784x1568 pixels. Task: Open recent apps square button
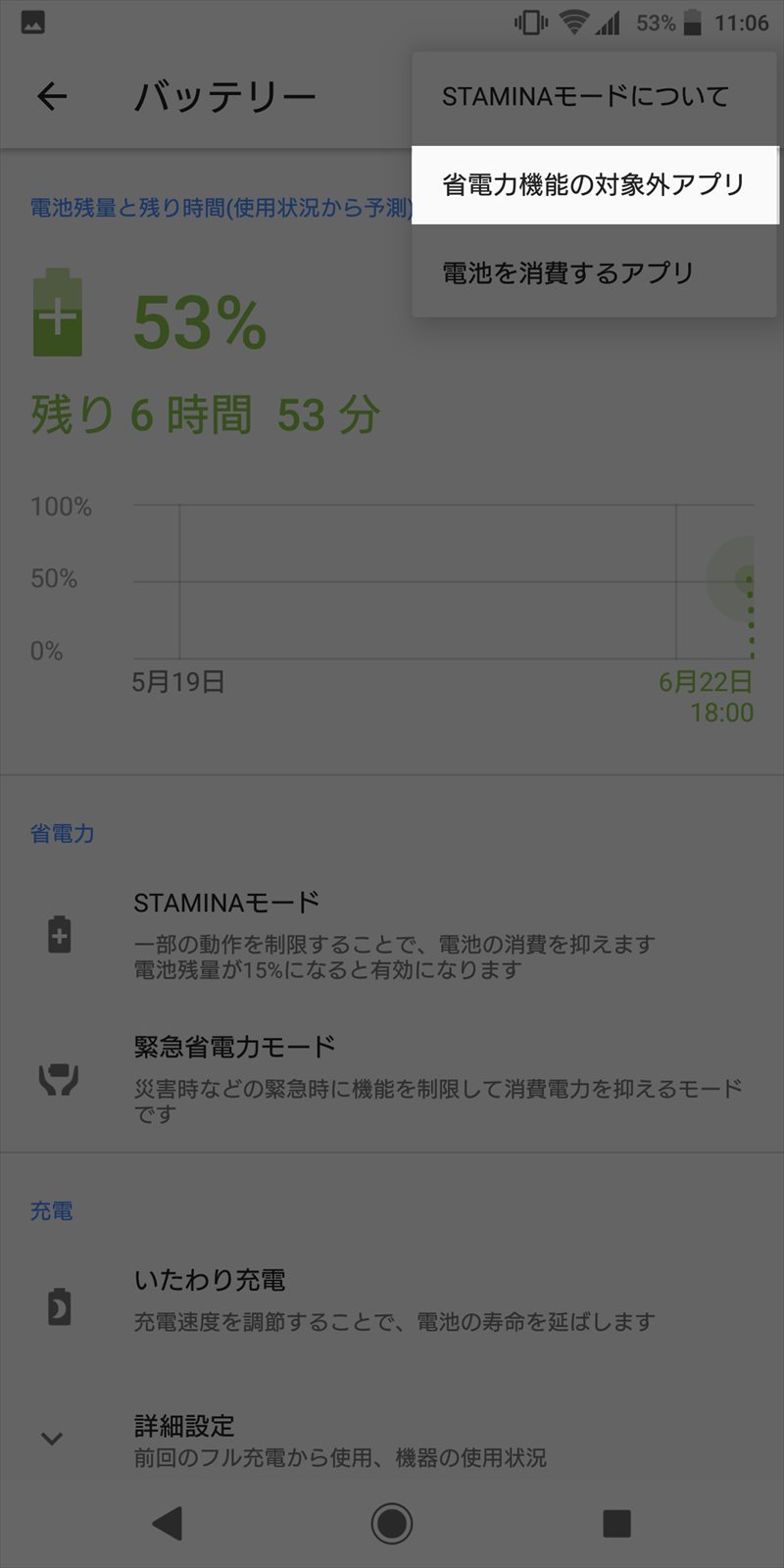pos(616,1523)
